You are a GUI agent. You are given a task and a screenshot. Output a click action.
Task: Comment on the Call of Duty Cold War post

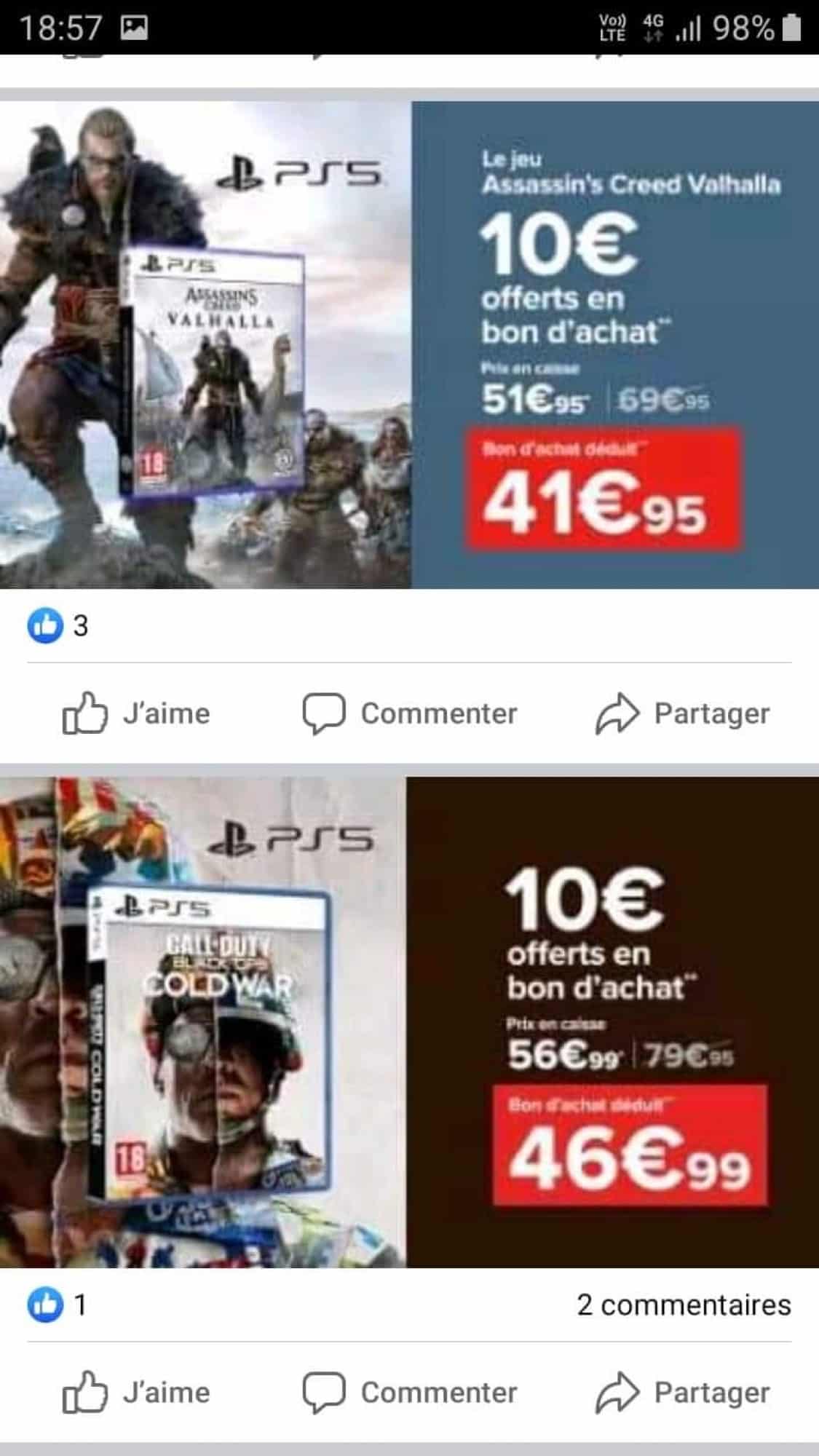coord(410,1392)
